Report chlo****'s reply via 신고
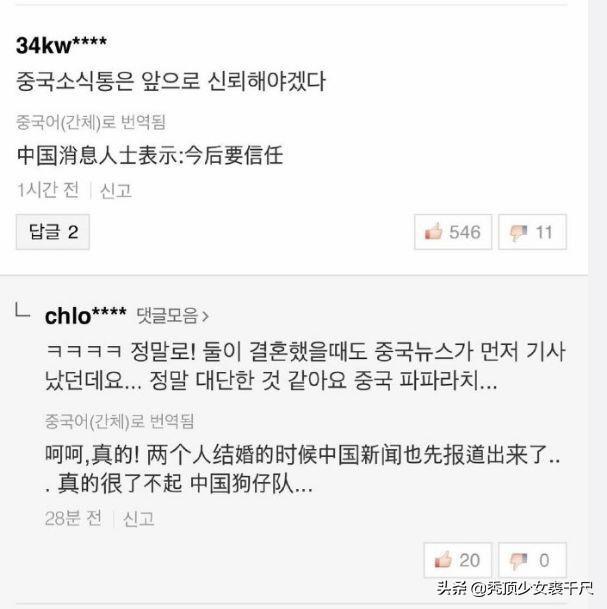607x609 pixels. pos(139,518)
